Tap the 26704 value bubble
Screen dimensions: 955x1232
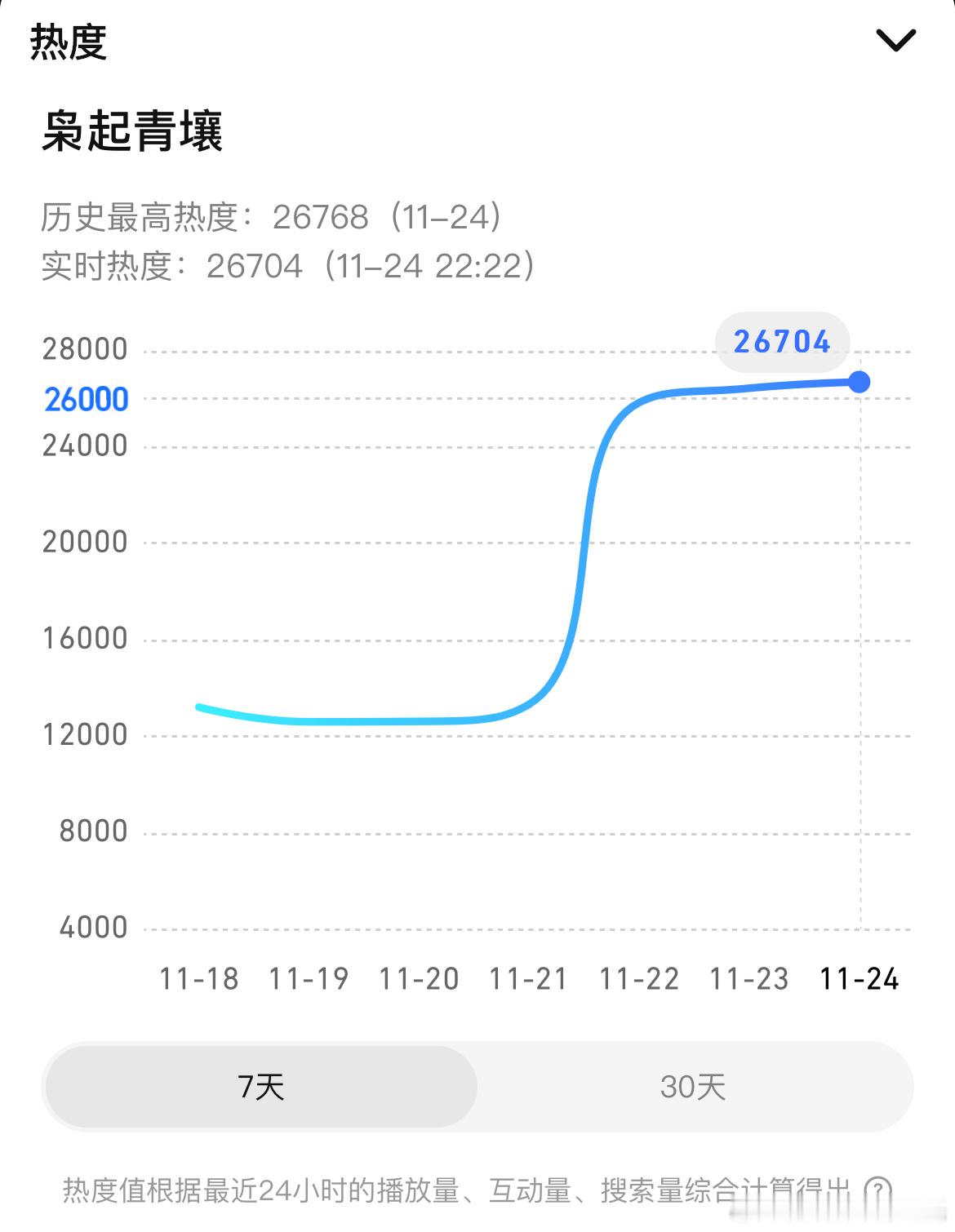(781, 343)
